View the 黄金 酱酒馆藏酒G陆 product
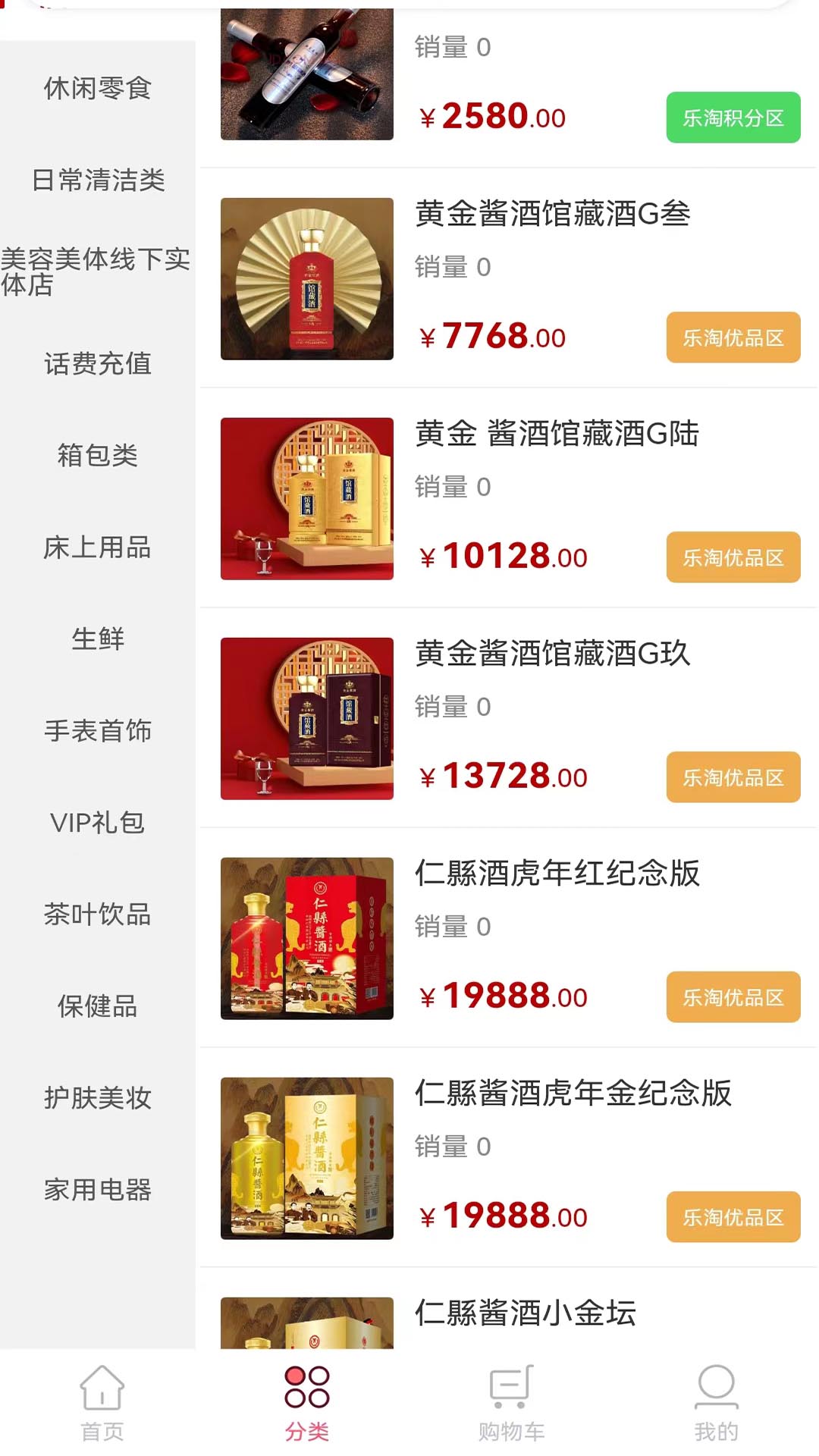Screen dimensions: 819x1456 coord(557,434)
